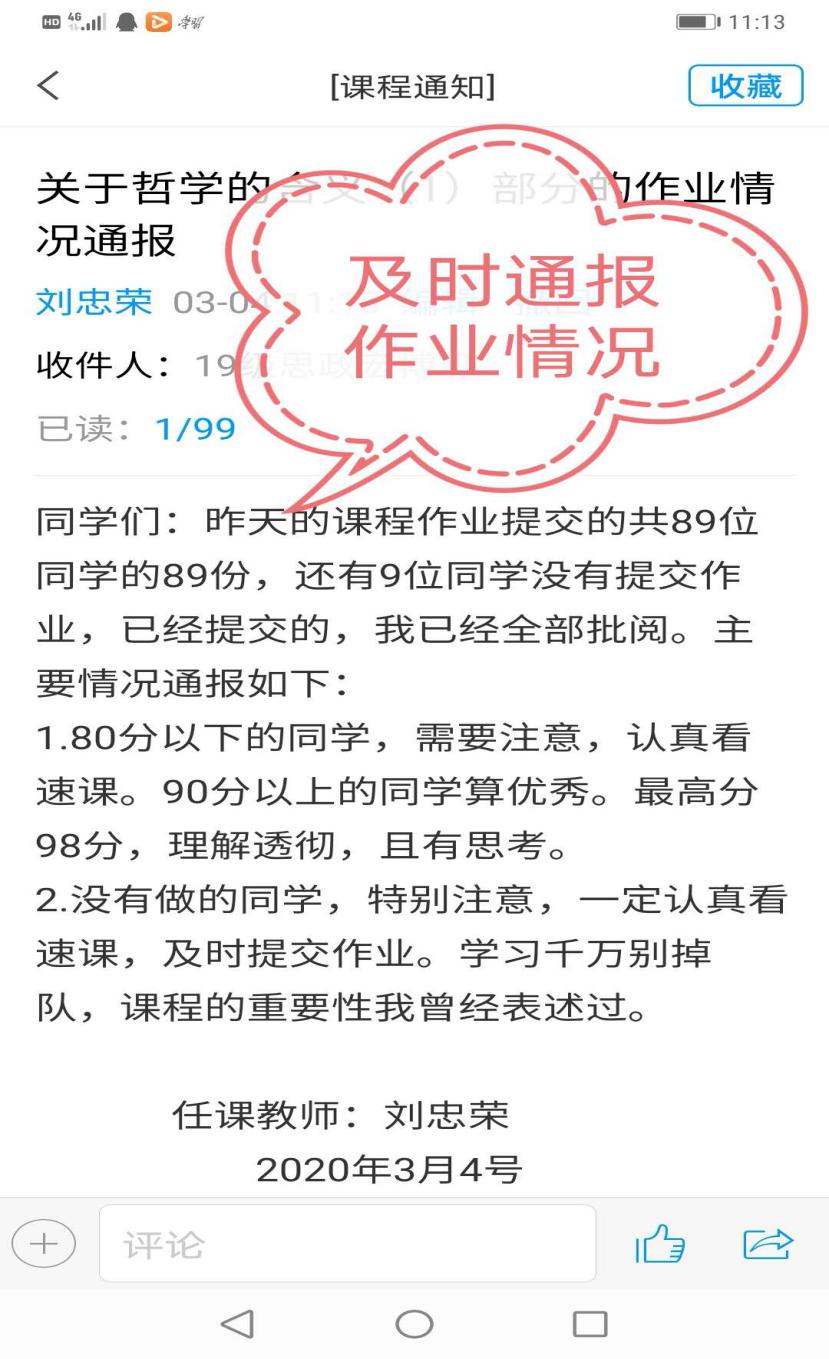Tap the 收藏 button to save notice

pos(745,87)
